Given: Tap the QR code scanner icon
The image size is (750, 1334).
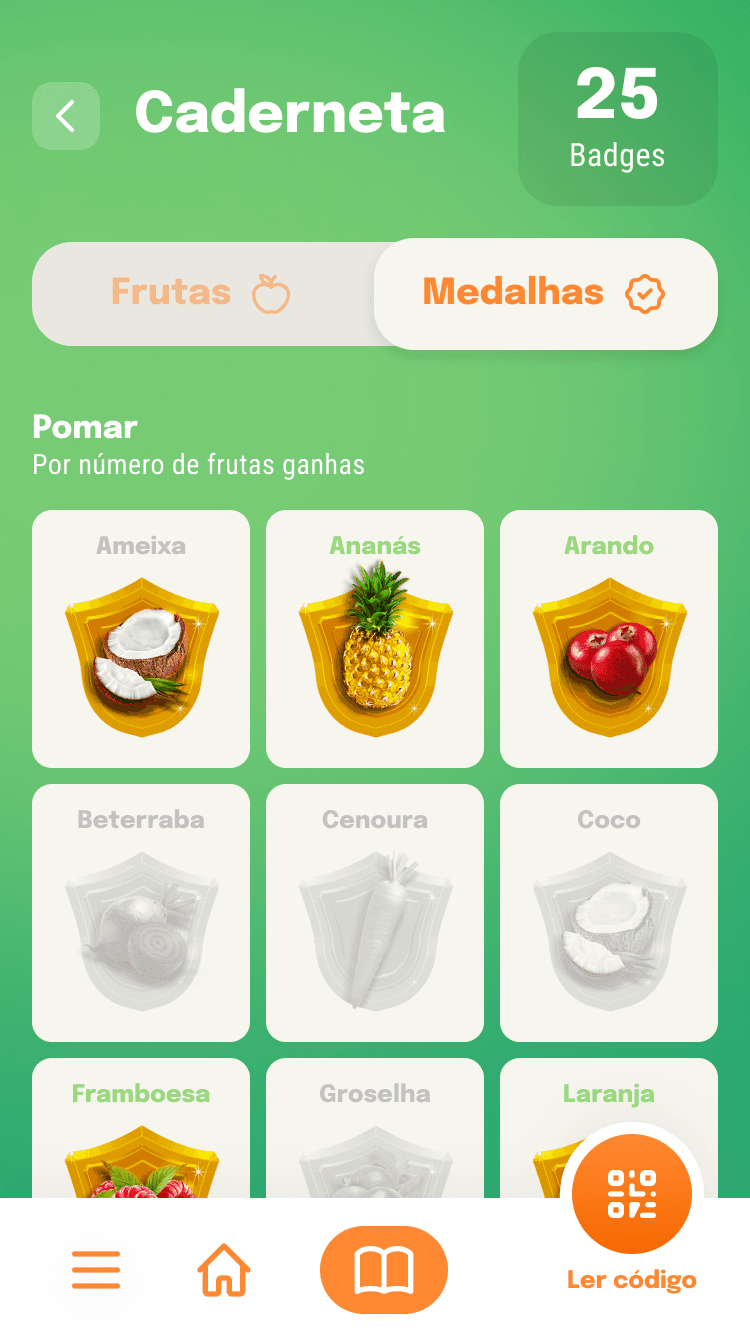Looking at the screenshot, I should [633, 1193].
